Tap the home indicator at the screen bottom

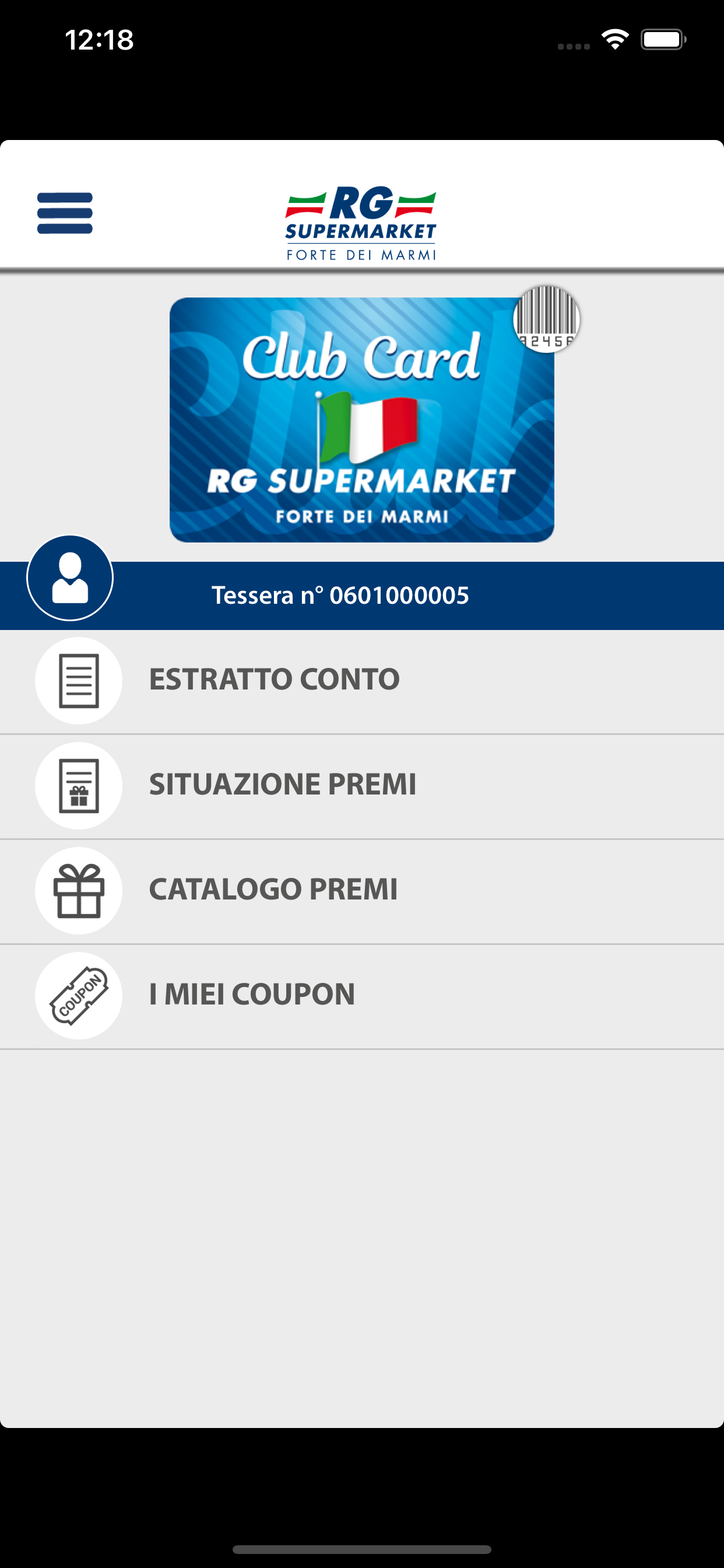coord(362,1550)
